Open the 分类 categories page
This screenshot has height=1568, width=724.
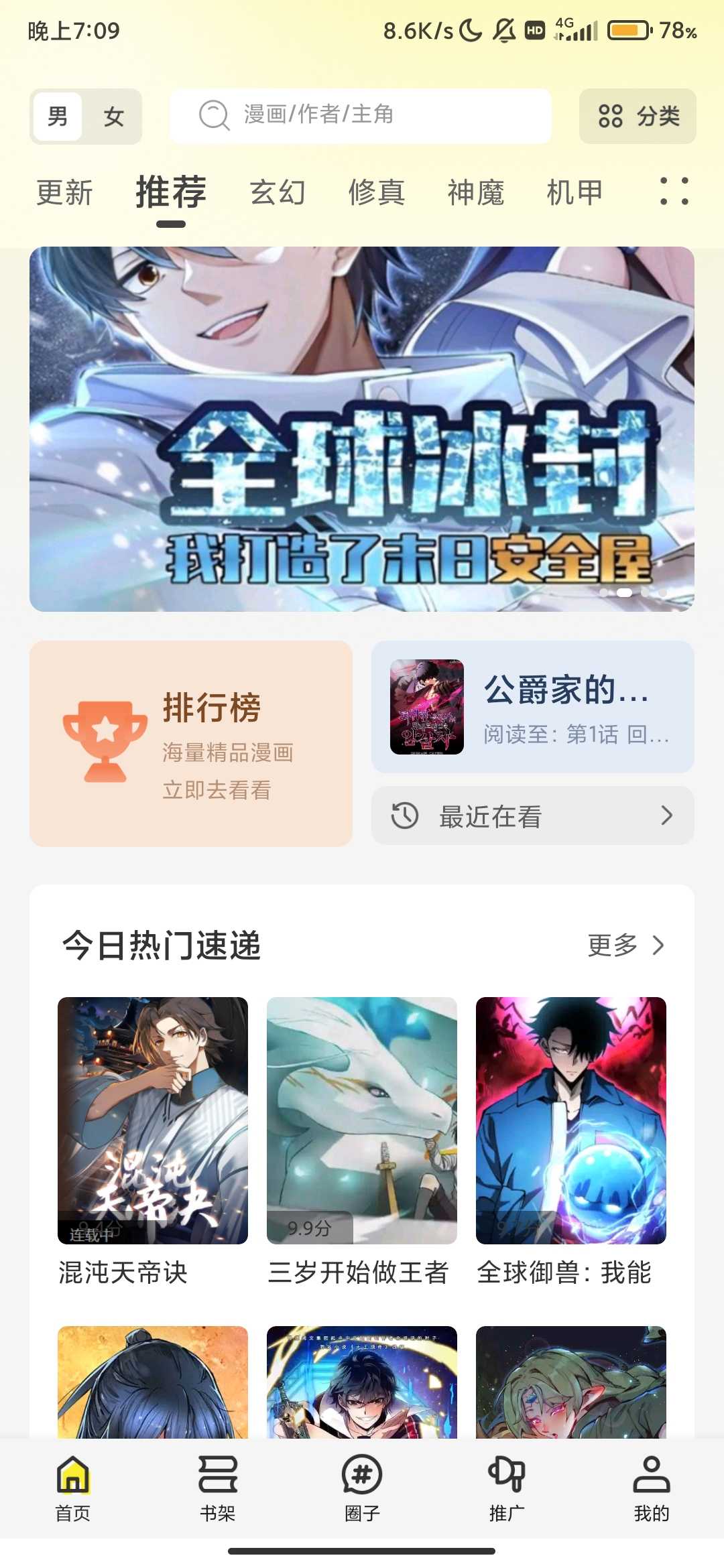point(638,116)
